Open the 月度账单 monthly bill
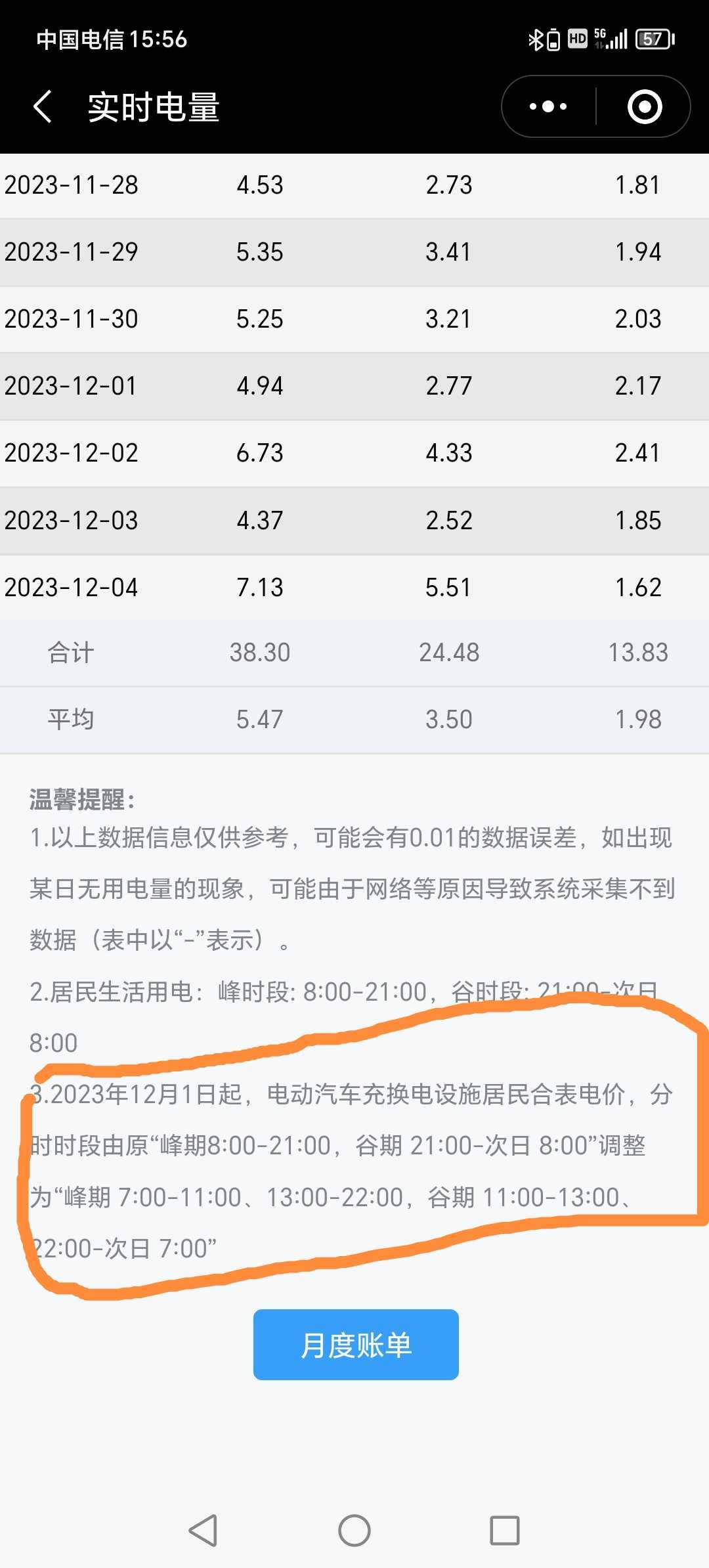This screenshot has width=709, height=1568. pyautogui.click(x=356, y=1345)
